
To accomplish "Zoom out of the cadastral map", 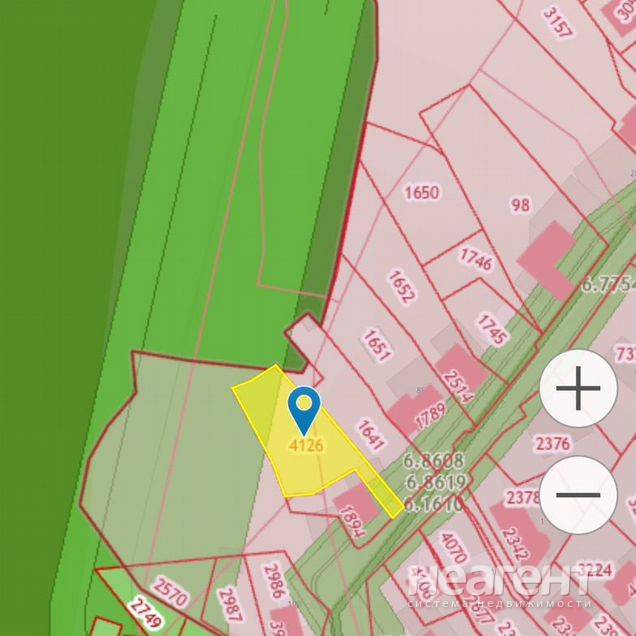I will click(x=578, y=494).
